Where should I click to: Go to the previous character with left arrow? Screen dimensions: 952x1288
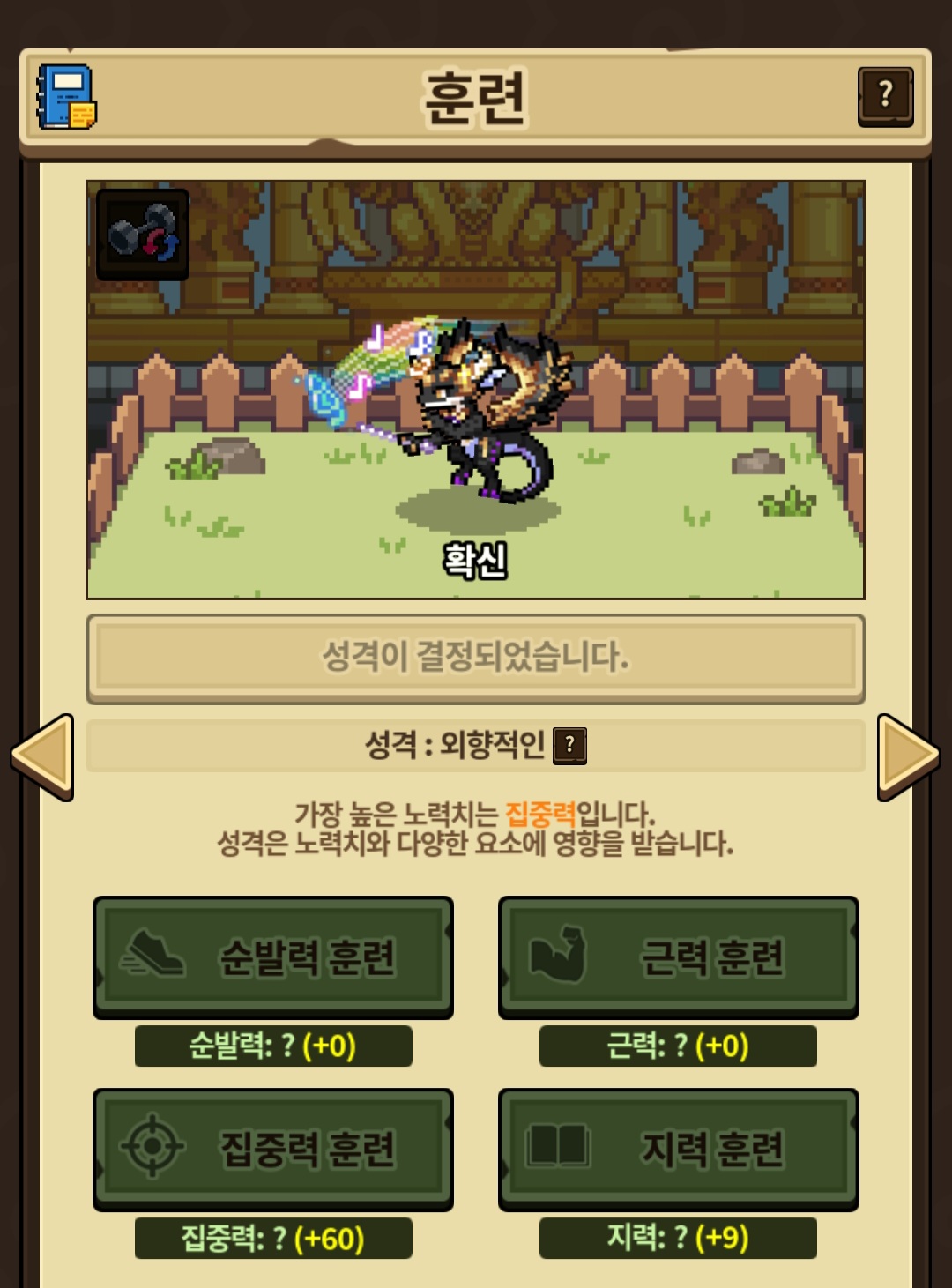click(42, 757)
